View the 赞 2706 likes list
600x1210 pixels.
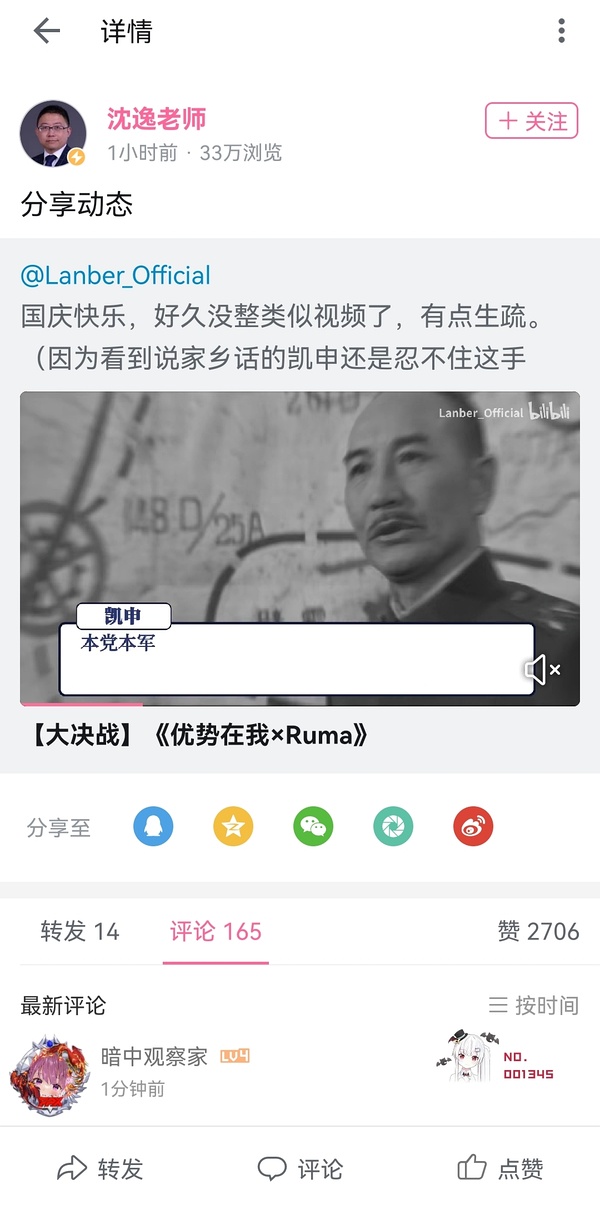pyautogui.click(x=538, y=931)
